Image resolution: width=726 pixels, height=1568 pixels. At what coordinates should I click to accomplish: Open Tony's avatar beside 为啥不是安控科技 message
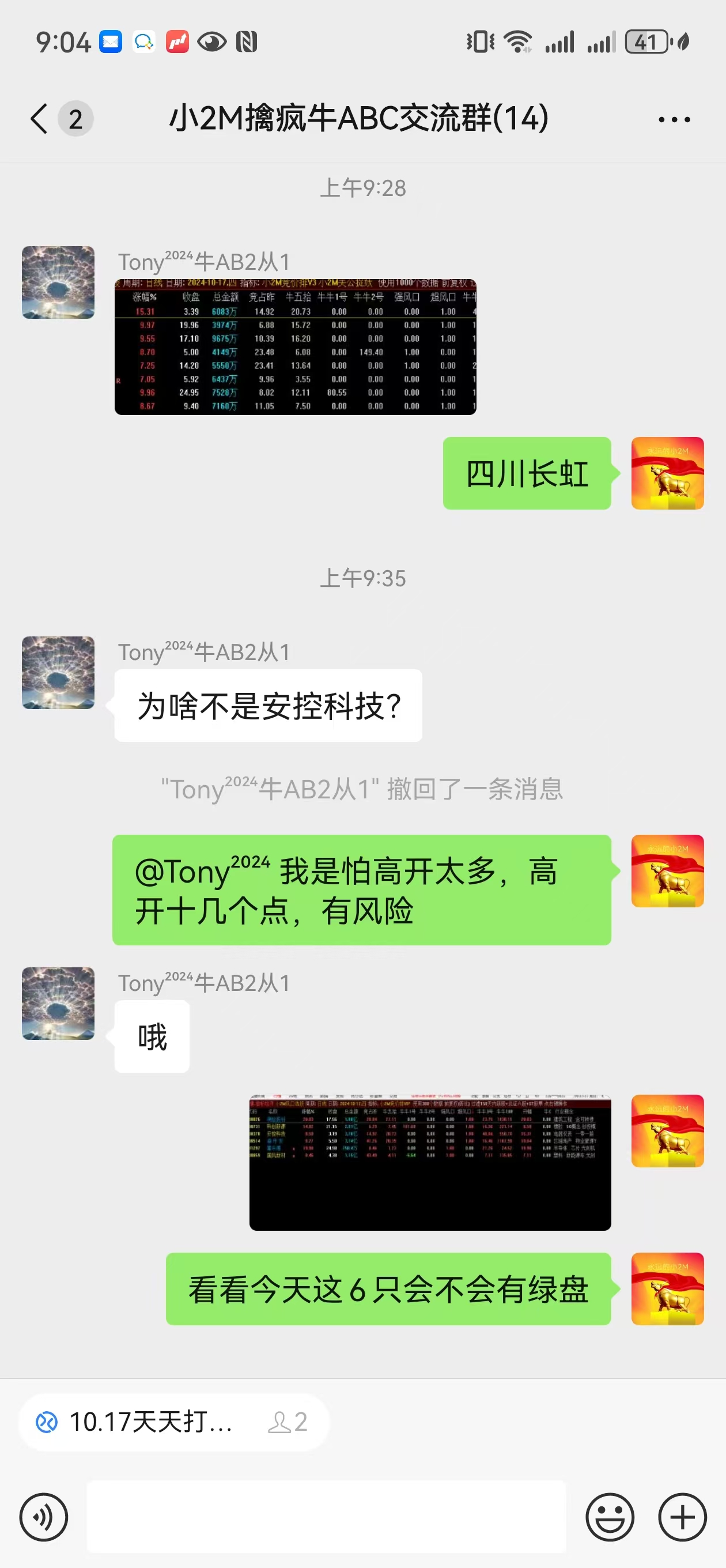click(x=58, y=673)
